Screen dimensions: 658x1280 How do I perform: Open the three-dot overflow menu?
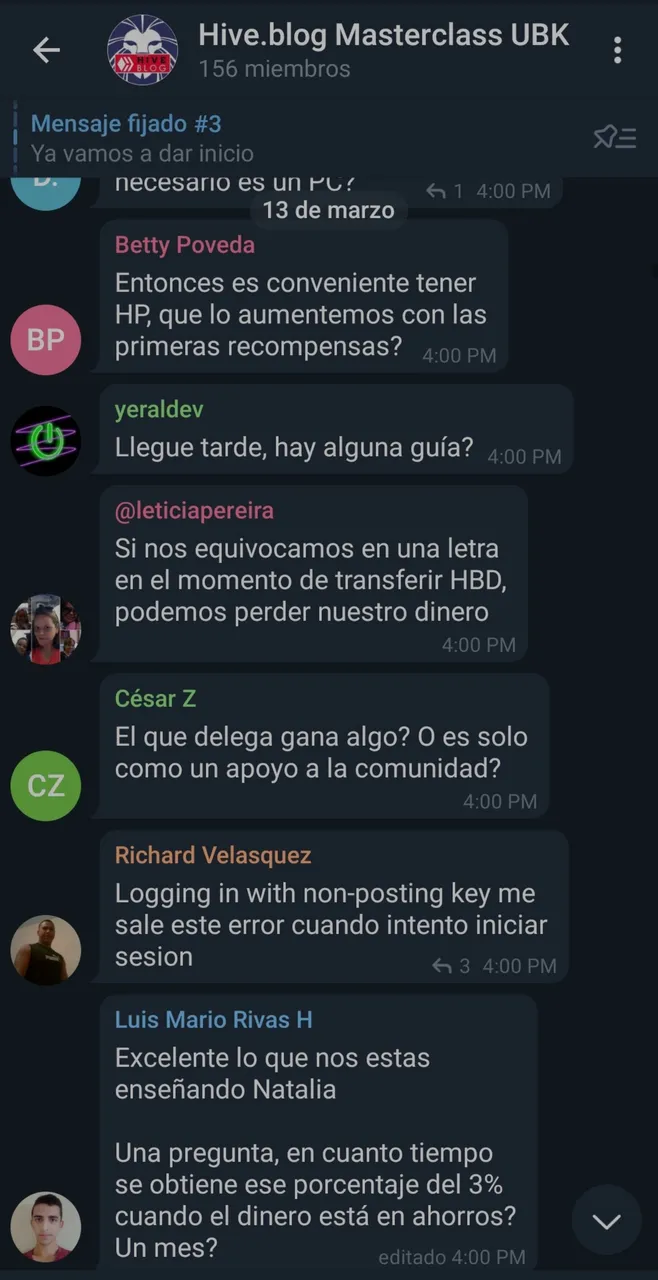pos(617,50)
